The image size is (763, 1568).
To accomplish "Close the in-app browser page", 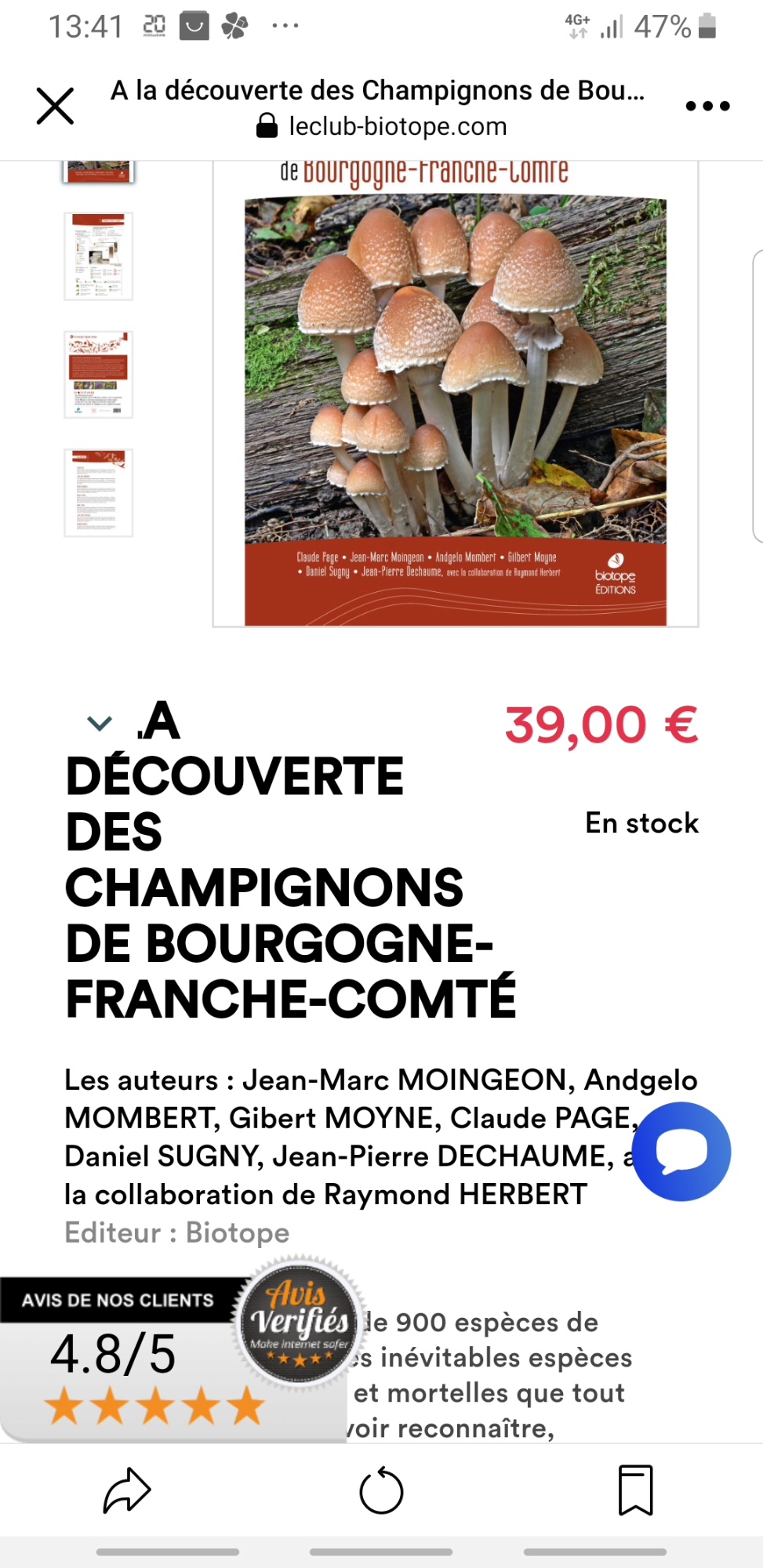I will [55, 106].
